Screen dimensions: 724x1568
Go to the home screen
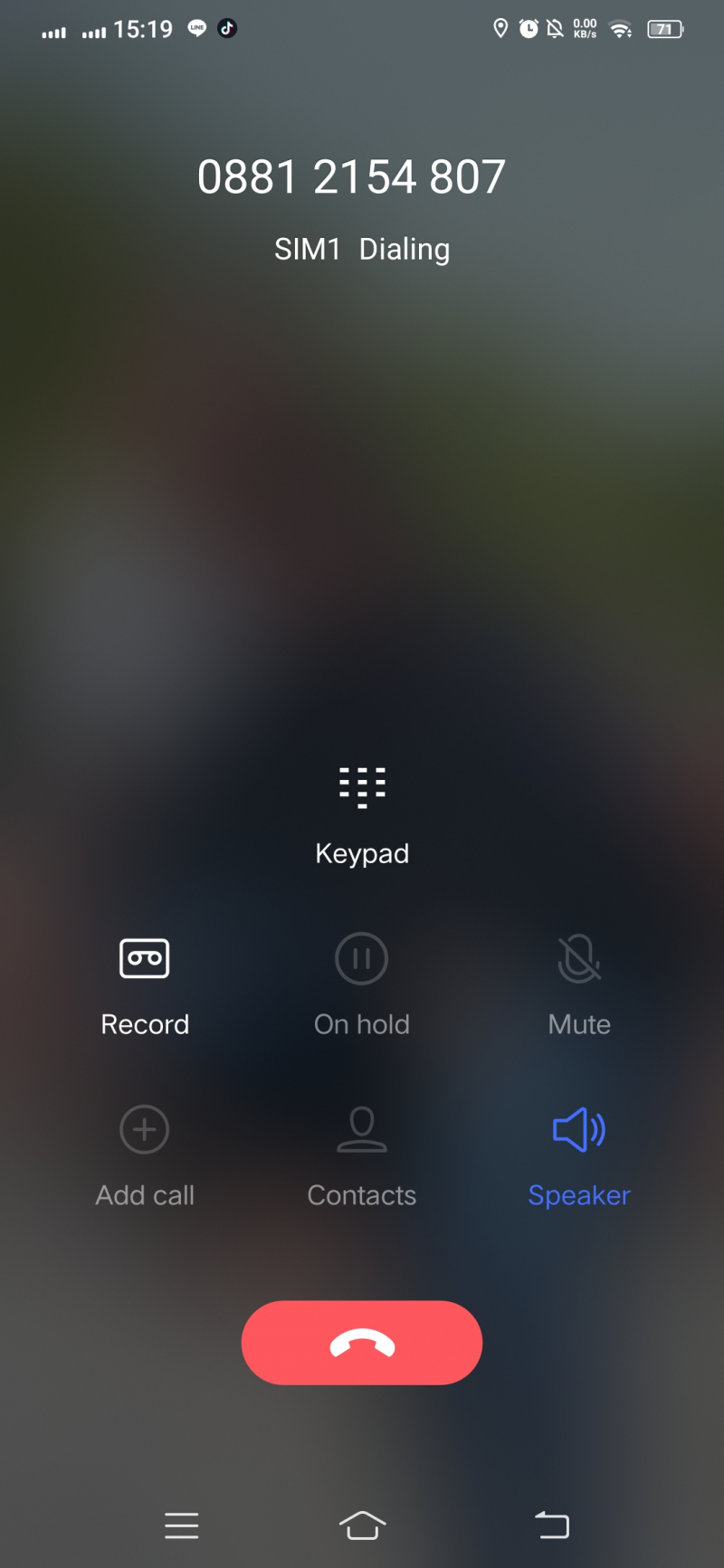[x=362, y=1525]
